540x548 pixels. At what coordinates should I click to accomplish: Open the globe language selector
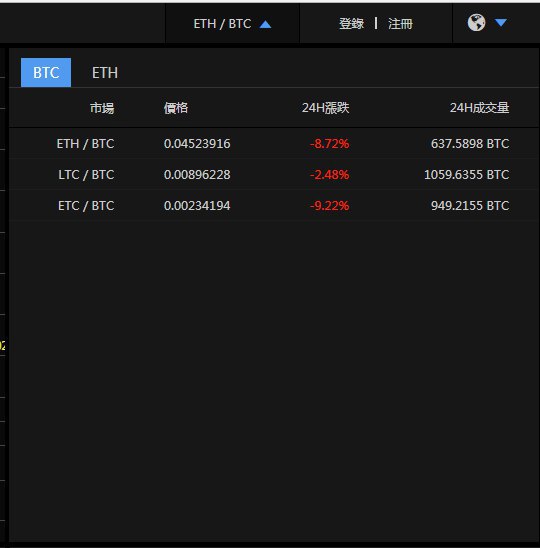pyautogui.click(x=487, y=23)
